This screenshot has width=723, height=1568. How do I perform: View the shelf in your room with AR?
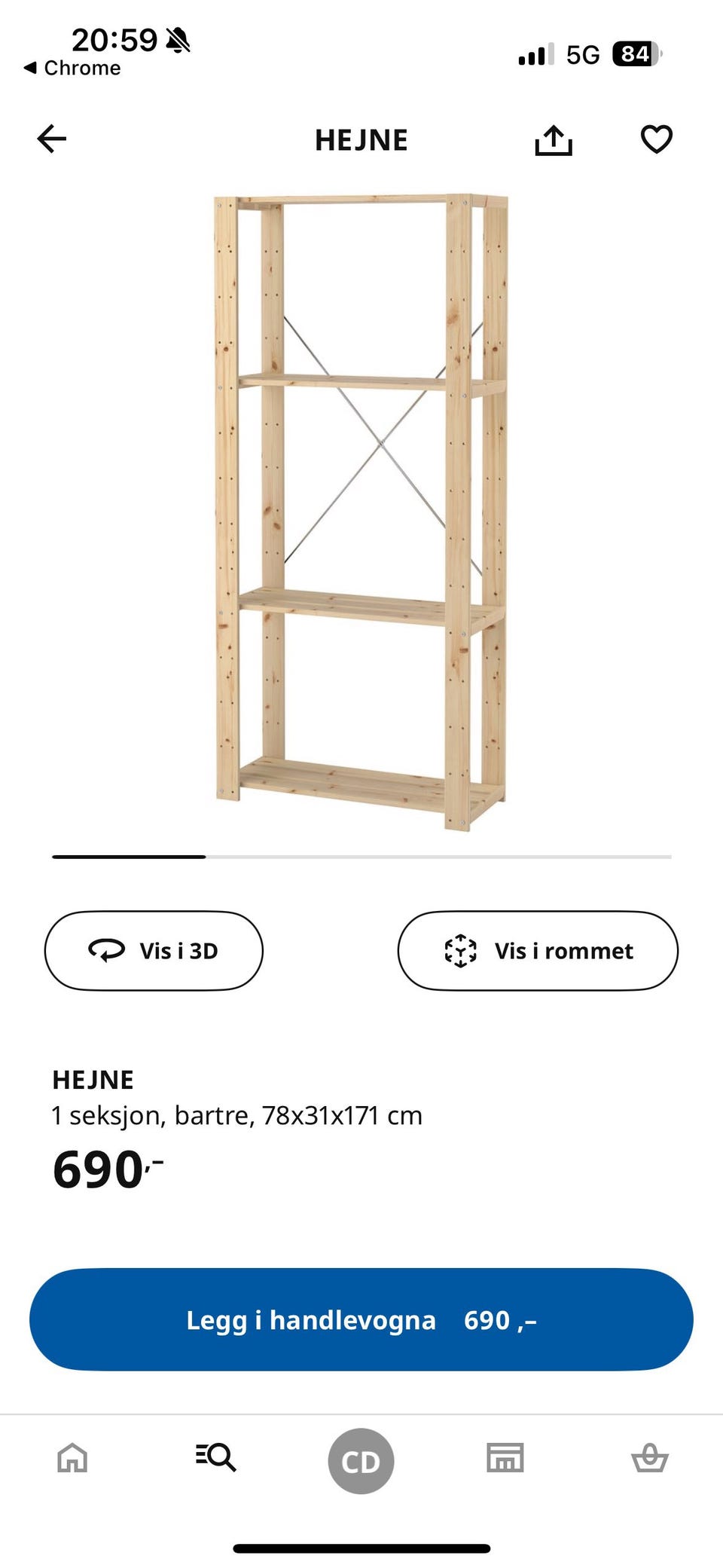538,950
